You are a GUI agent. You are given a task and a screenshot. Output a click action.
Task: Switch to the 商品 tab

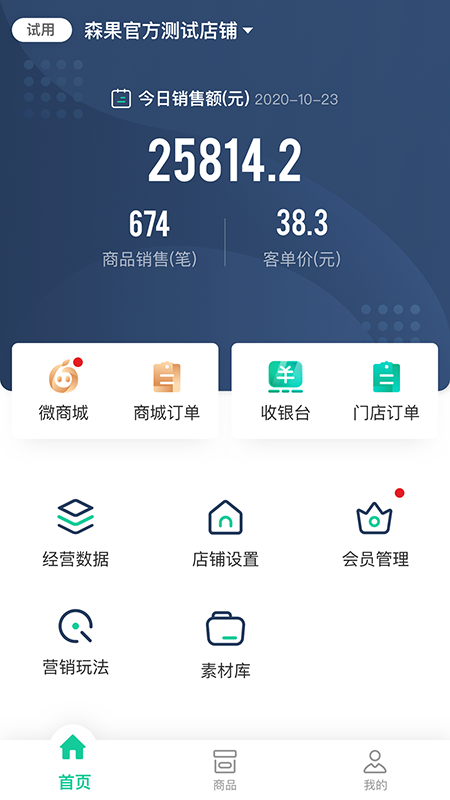225,769
